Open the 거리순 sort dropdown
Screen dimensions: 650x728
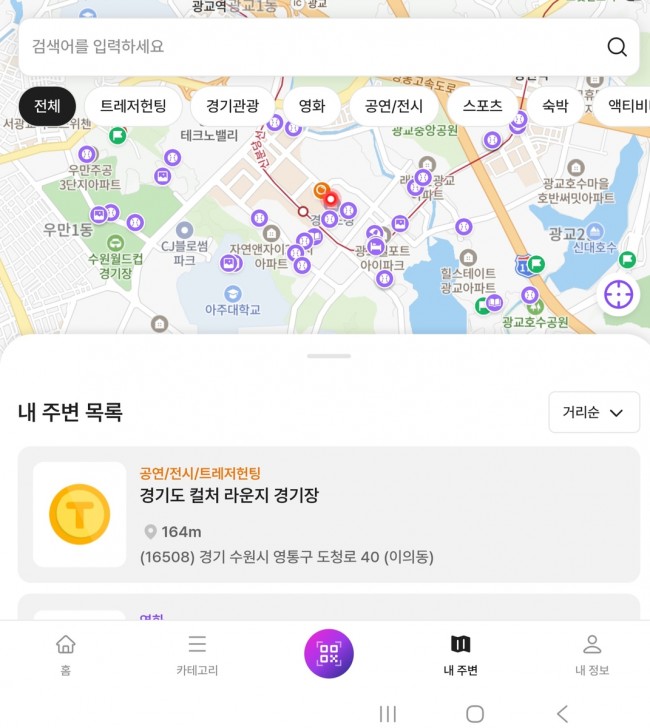pos(594,412)
